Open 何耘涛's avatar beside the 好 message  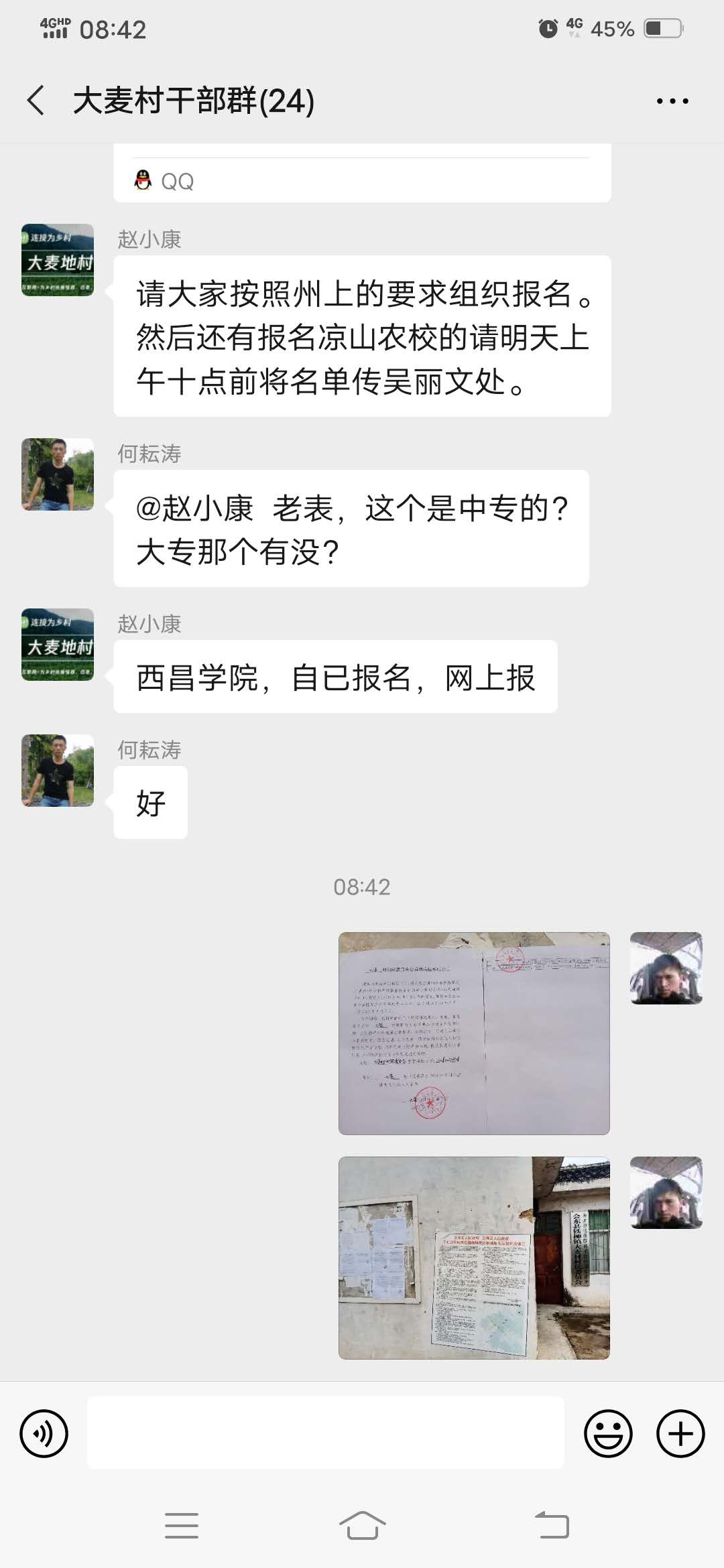coord(58,770)
